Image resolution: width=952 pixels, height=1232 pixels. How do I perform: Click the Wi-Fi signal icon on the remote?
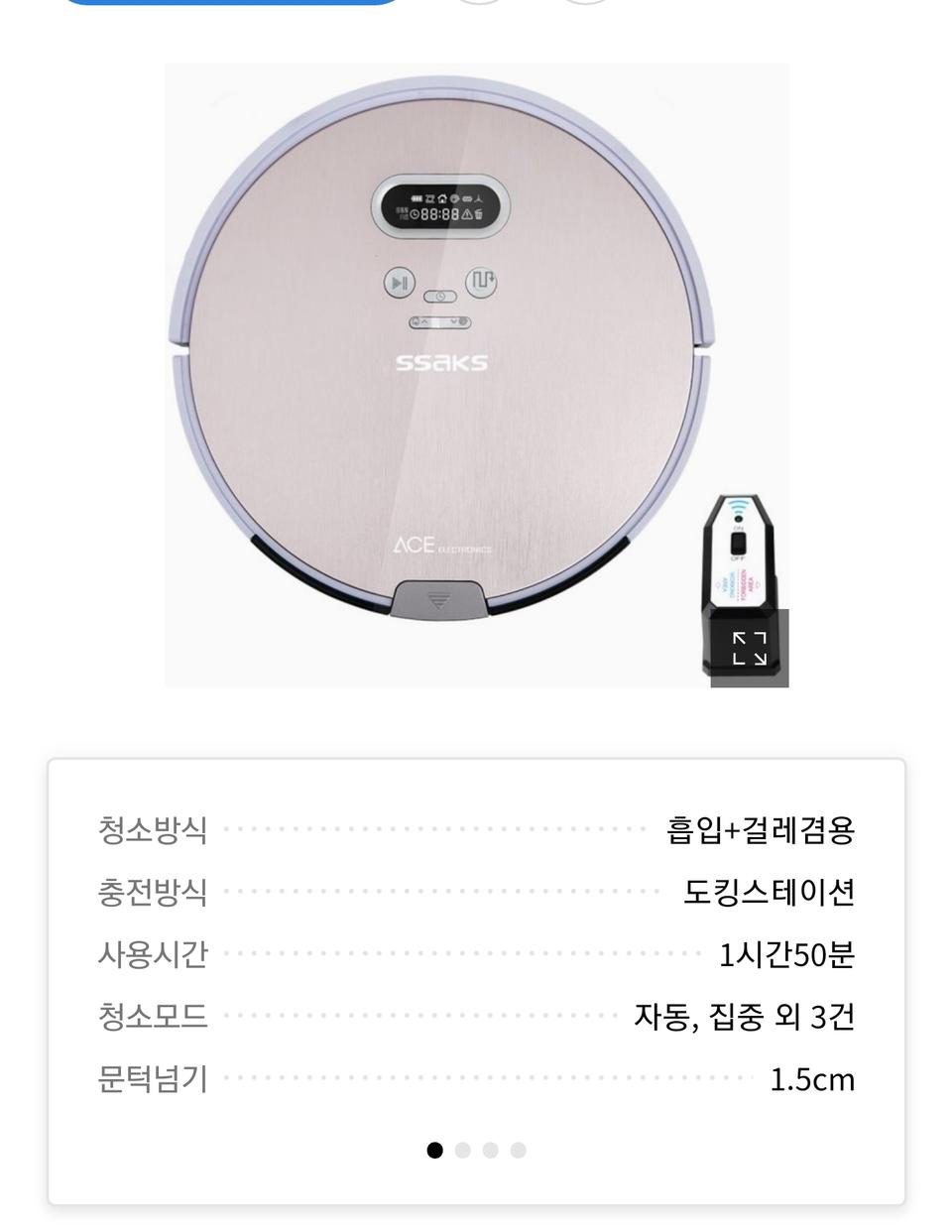click(738, 507)
